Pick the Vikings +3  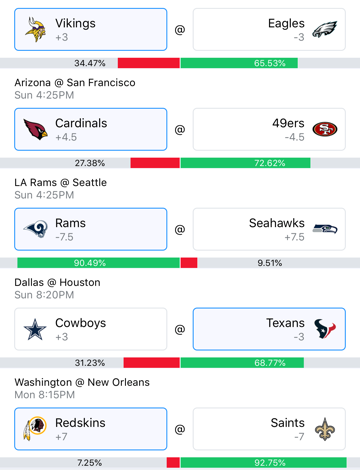[91, 30]
